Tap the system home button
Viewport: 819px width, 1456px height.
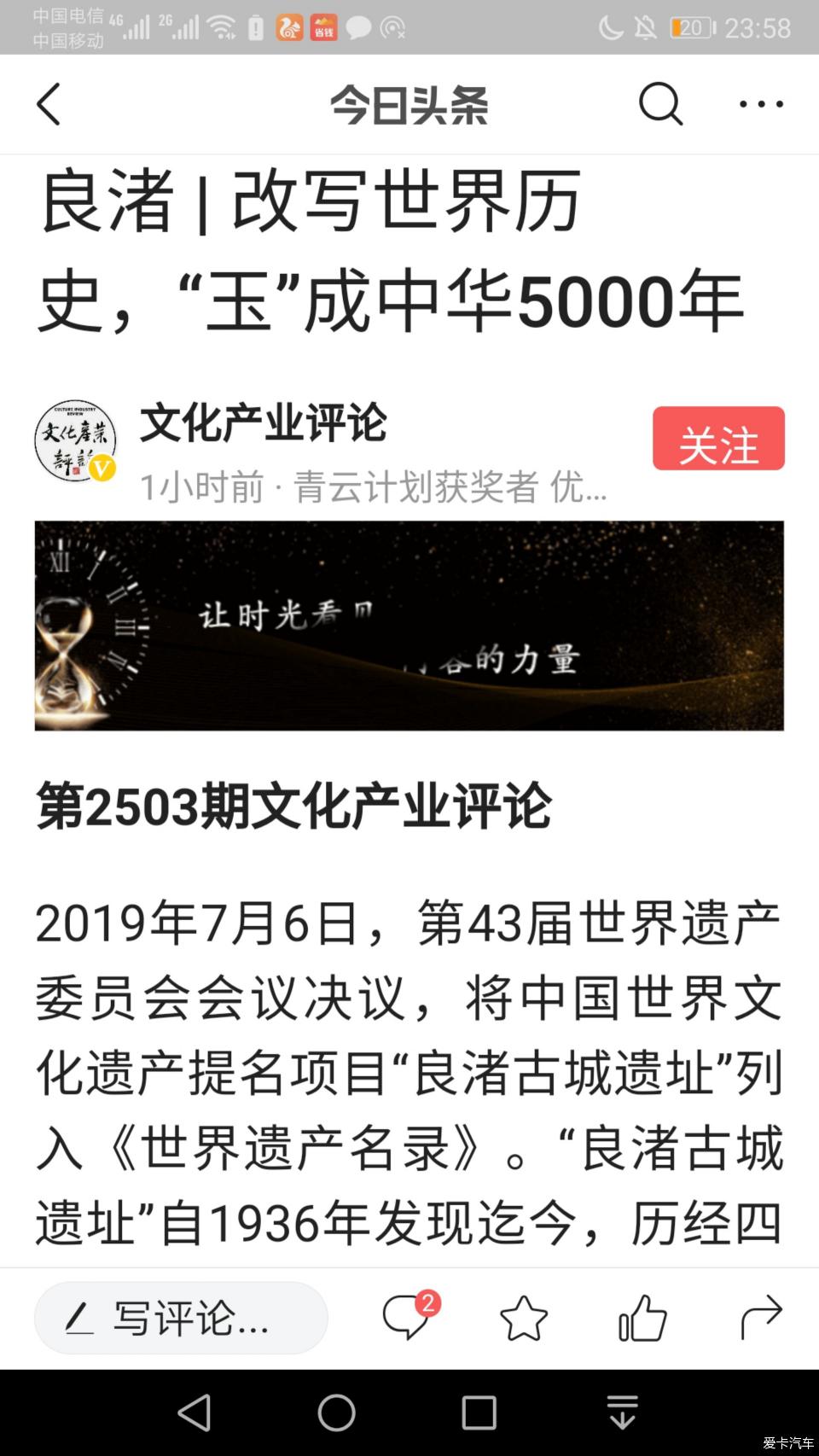[x=337, y=1412]
